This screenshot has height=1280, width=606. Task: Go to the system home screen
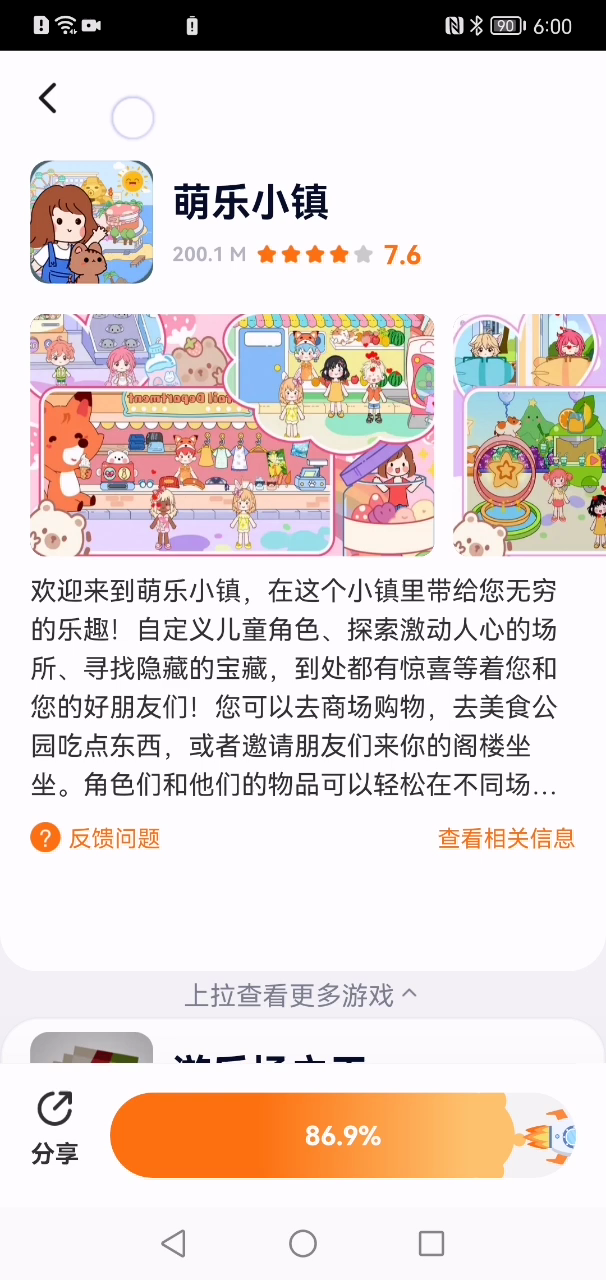click(303, 1243)
